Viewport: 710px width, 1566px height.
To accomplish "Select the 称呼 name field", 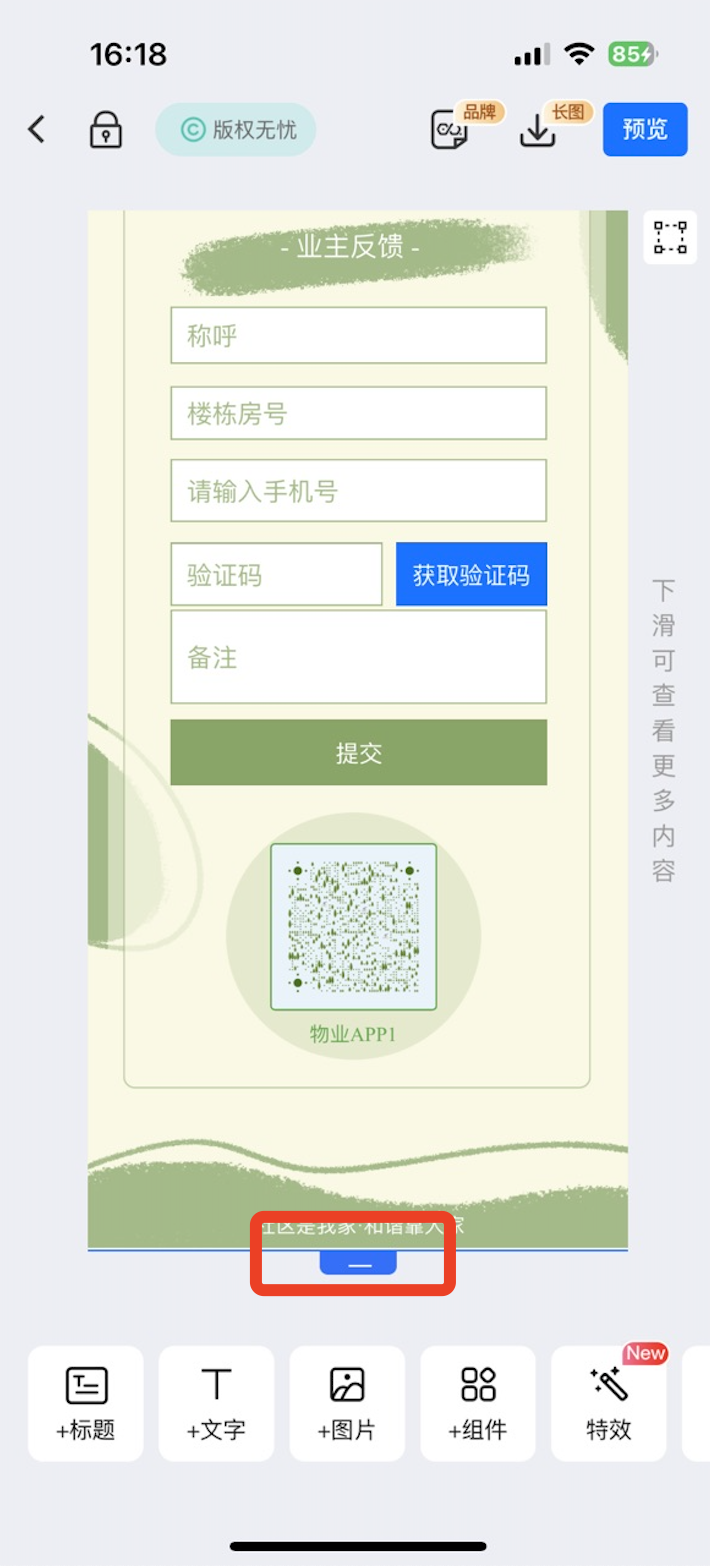I will coord(358,335).
